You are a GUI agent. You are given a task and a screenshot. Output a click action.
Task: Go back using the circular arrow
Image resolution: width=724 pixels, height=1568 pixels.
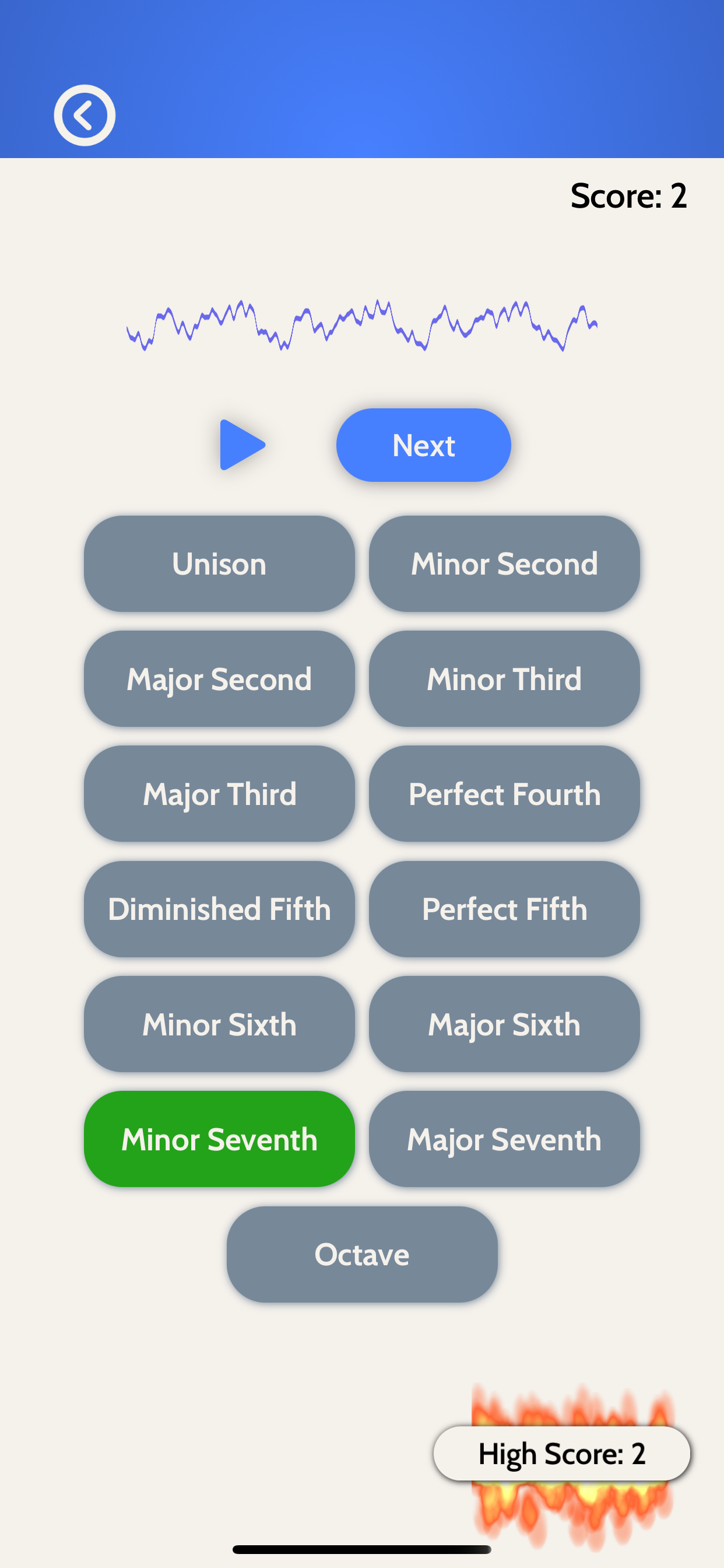pyautogui.click(x=85, y=115)
